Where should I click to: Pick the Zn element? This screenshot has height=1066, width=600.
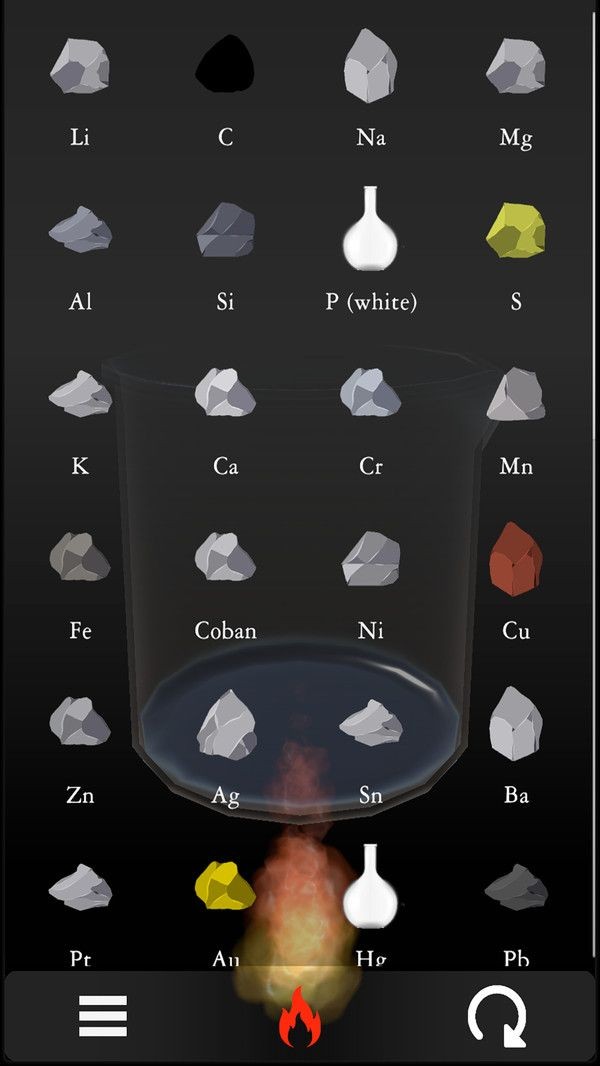pos(80,722)
